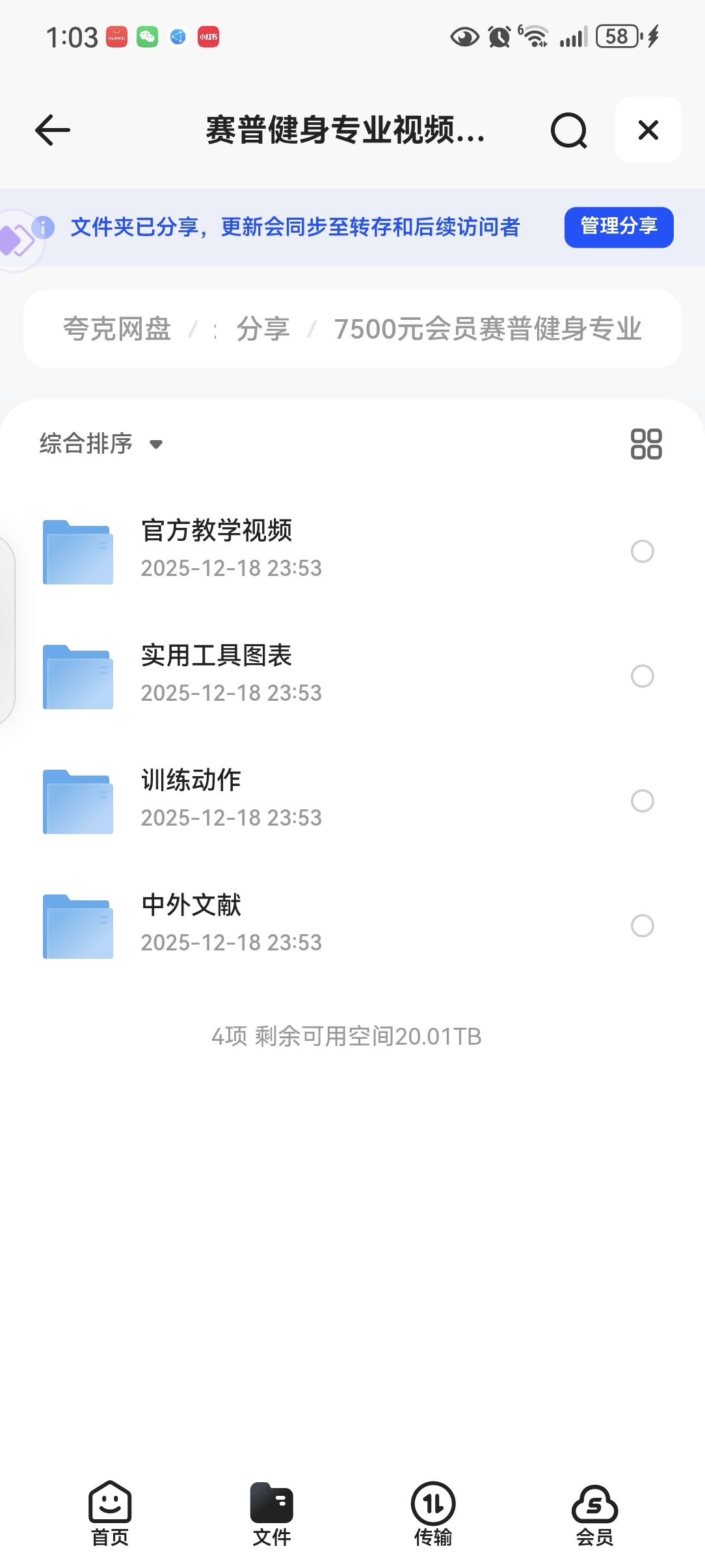Select the 训练动作 folder circle
The image size is (705, 1568).
tap(642, 801)
